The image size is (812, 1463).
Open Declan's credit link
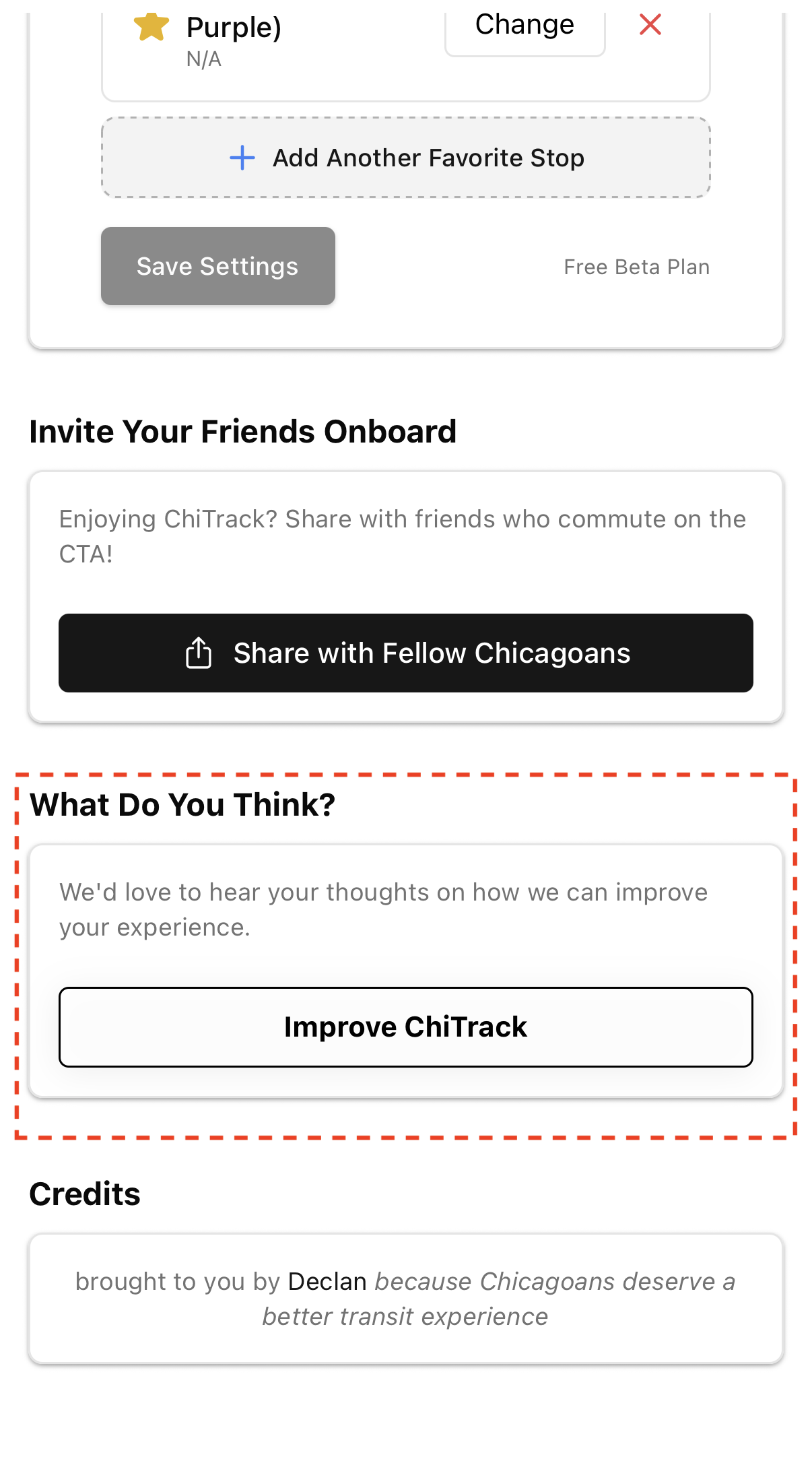point(327,1281)
